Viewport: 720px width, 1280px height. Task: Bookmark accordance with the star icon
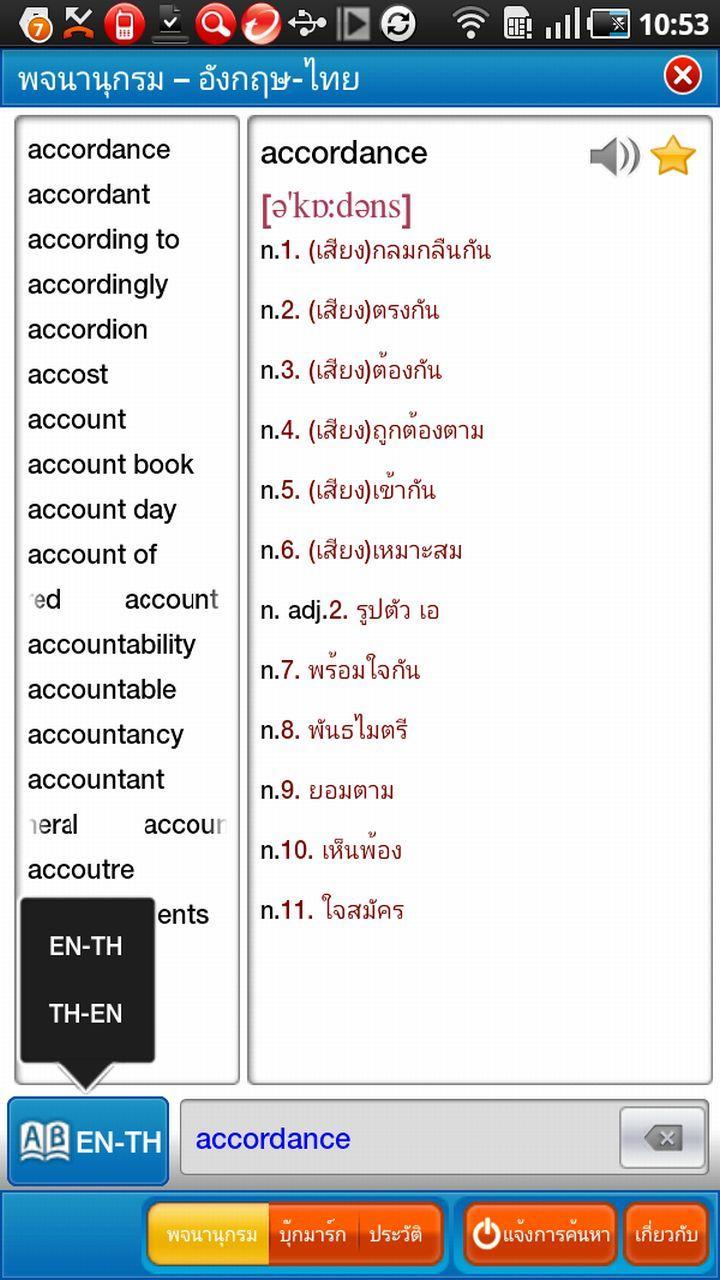[672, 157]
